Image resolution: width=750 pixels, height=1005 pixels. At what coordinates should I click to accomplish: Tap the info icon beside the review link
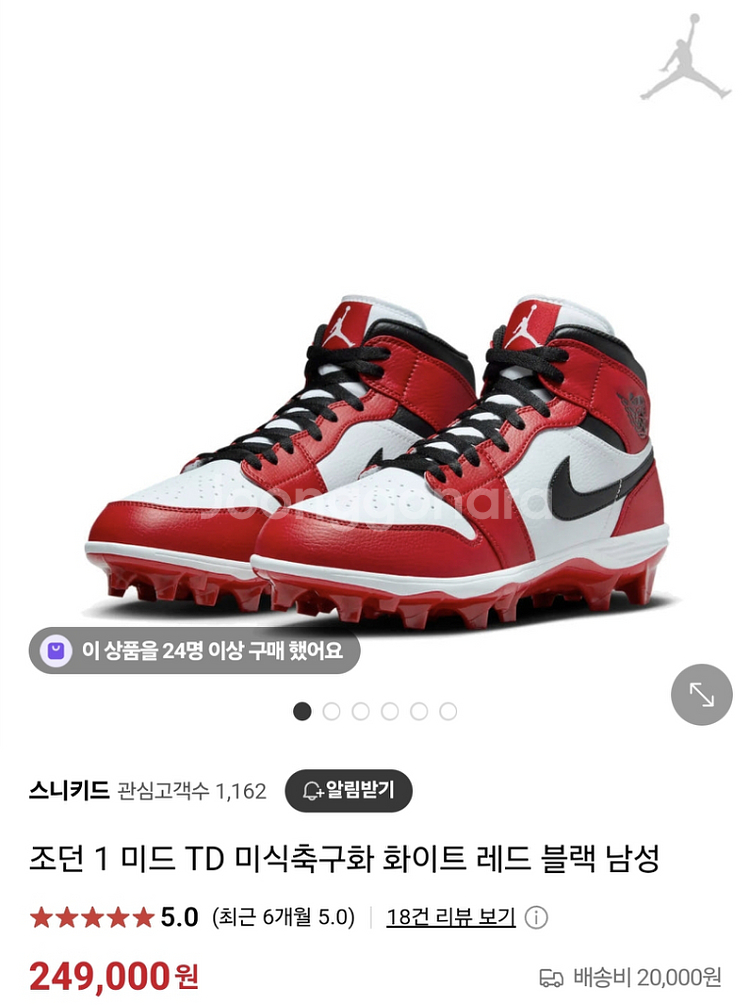tap(537, 917)
